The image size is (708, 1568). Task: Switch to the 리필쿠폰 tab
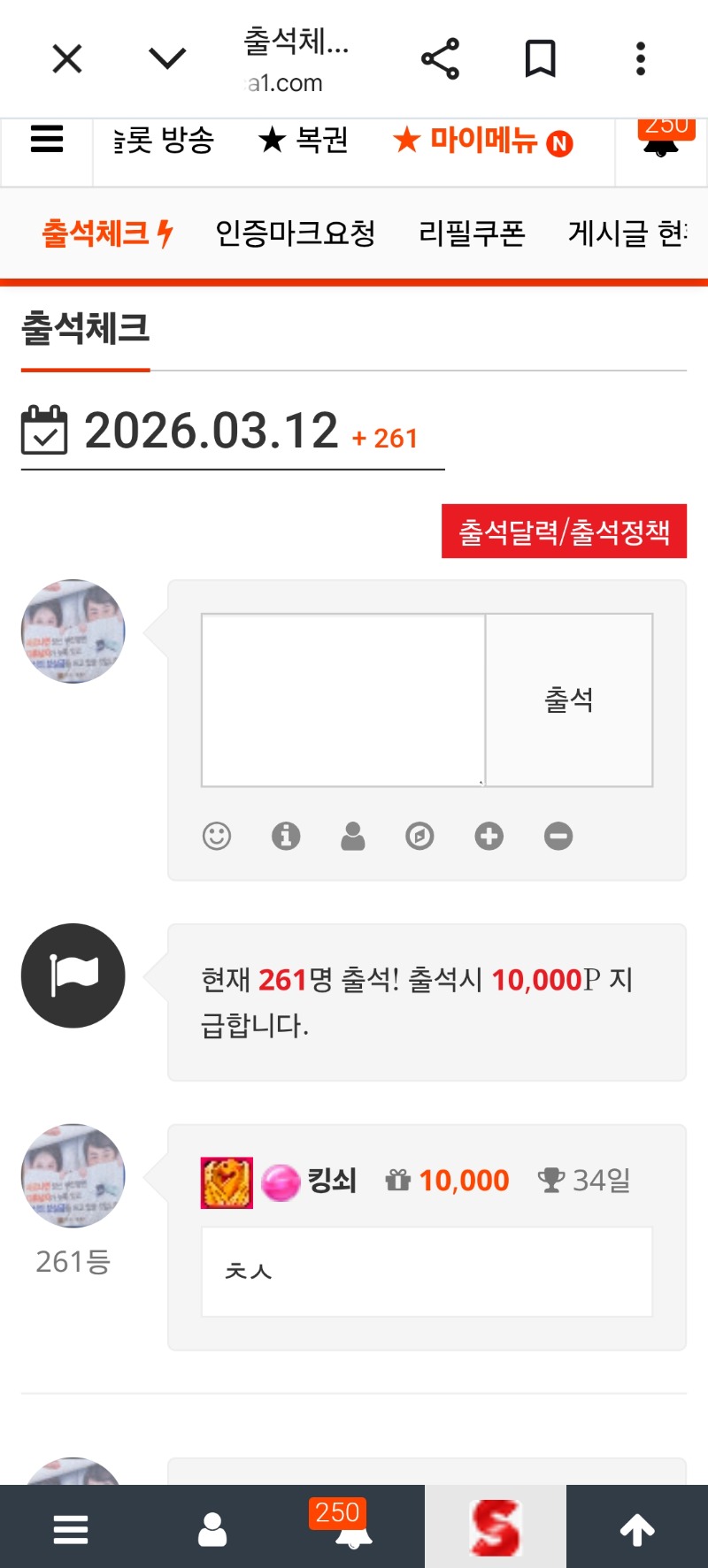tap(472, 233)
